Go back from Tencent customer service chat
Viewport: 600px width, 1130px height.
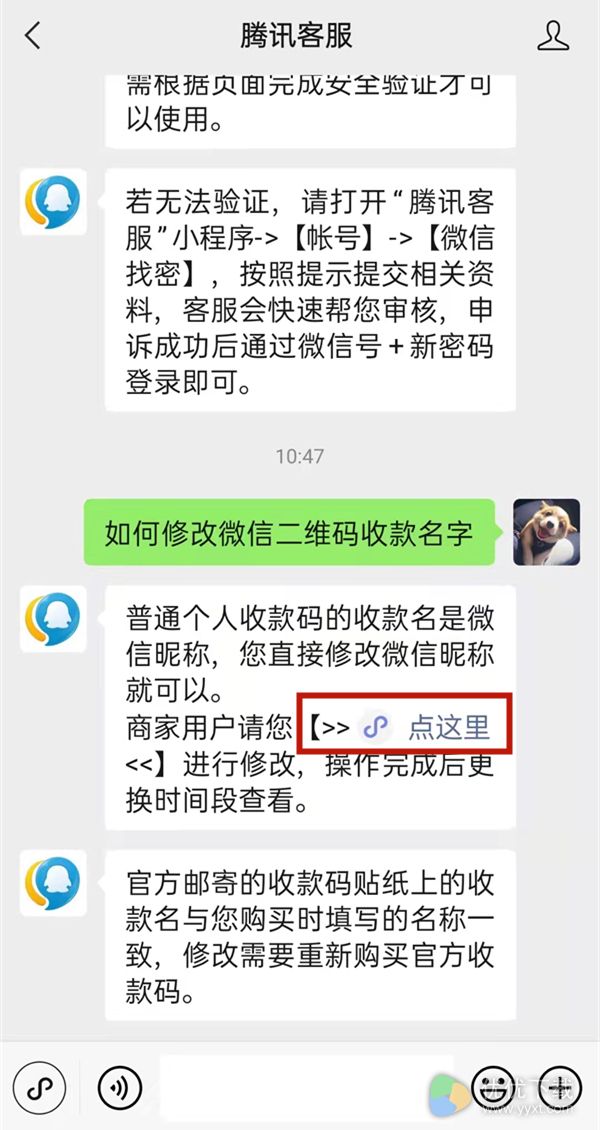coord(33,36)
